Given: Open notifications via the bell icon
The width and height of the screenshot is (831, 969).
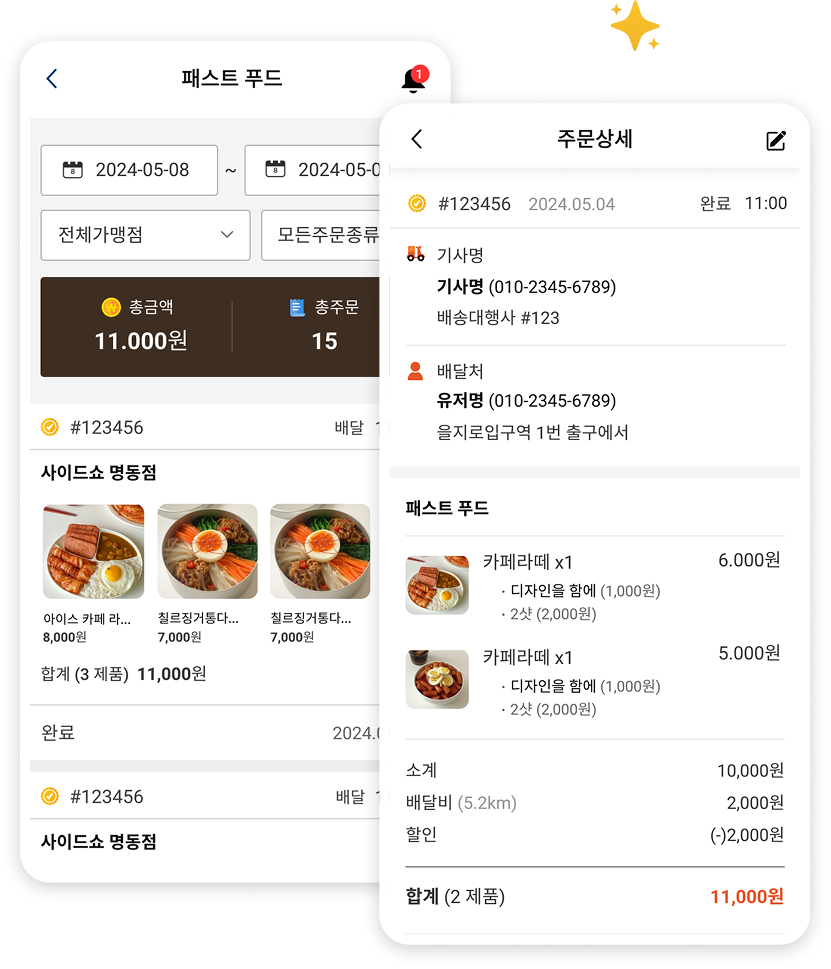Looking at the screenshot, I should coord(413,79).
